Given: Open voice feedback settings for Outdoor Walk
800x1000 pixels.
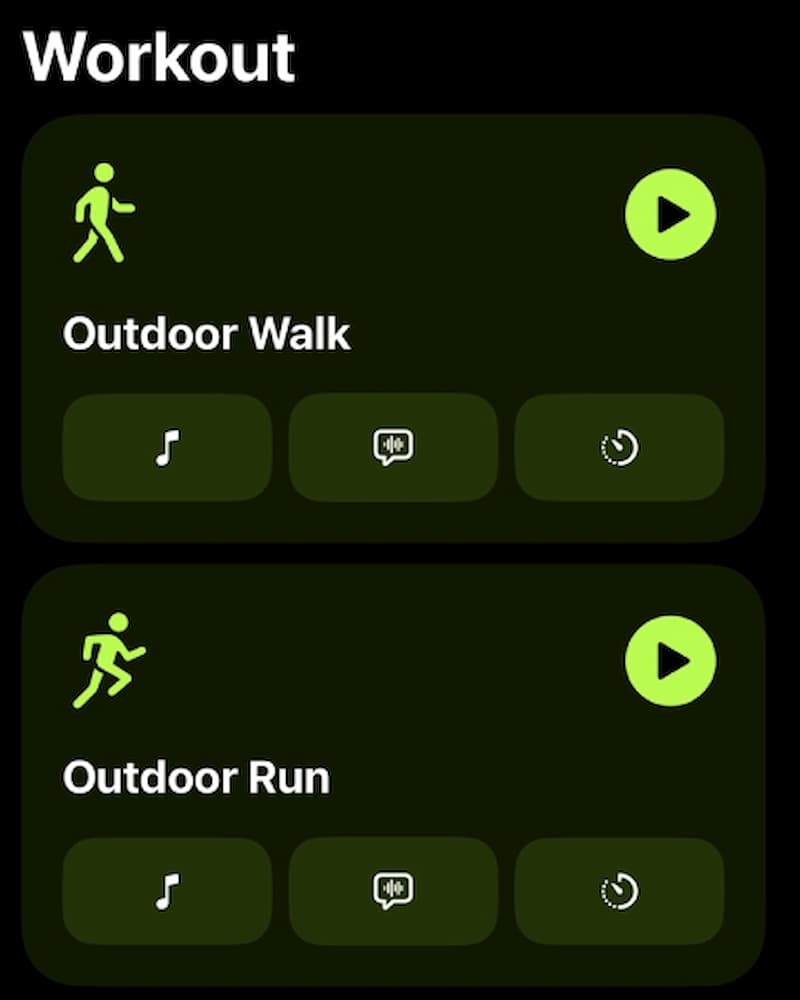Looking at the screenshot, I should coord(393,447).
